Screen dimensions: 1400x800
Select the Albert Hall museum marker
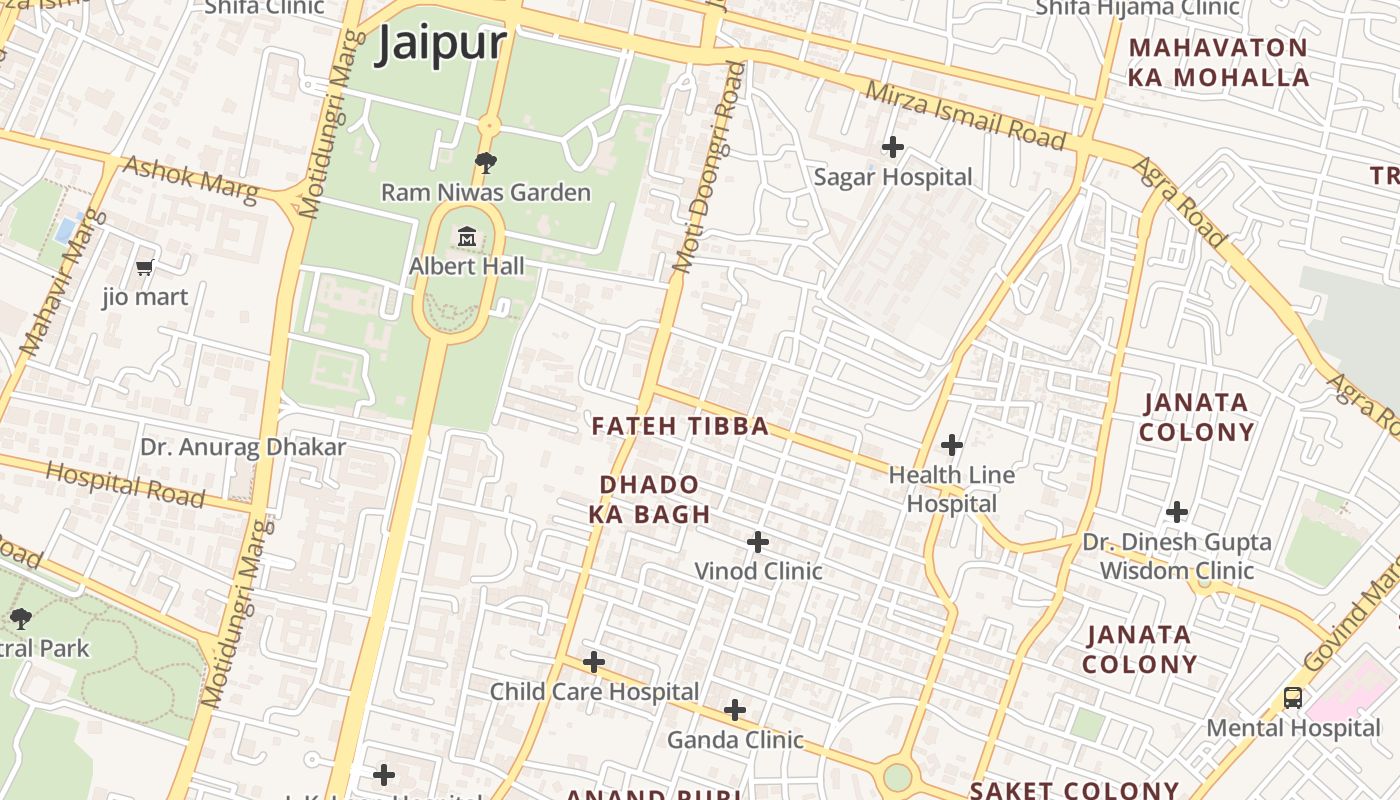[467, 237]
